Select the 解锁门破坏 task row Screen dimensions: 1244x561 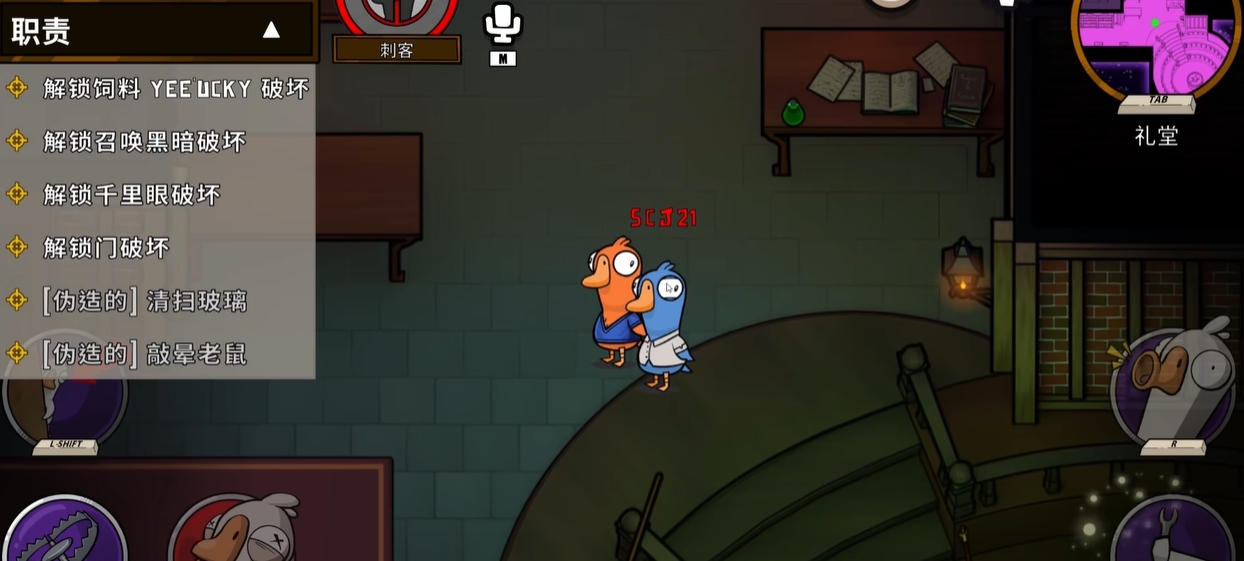[107, 247]
